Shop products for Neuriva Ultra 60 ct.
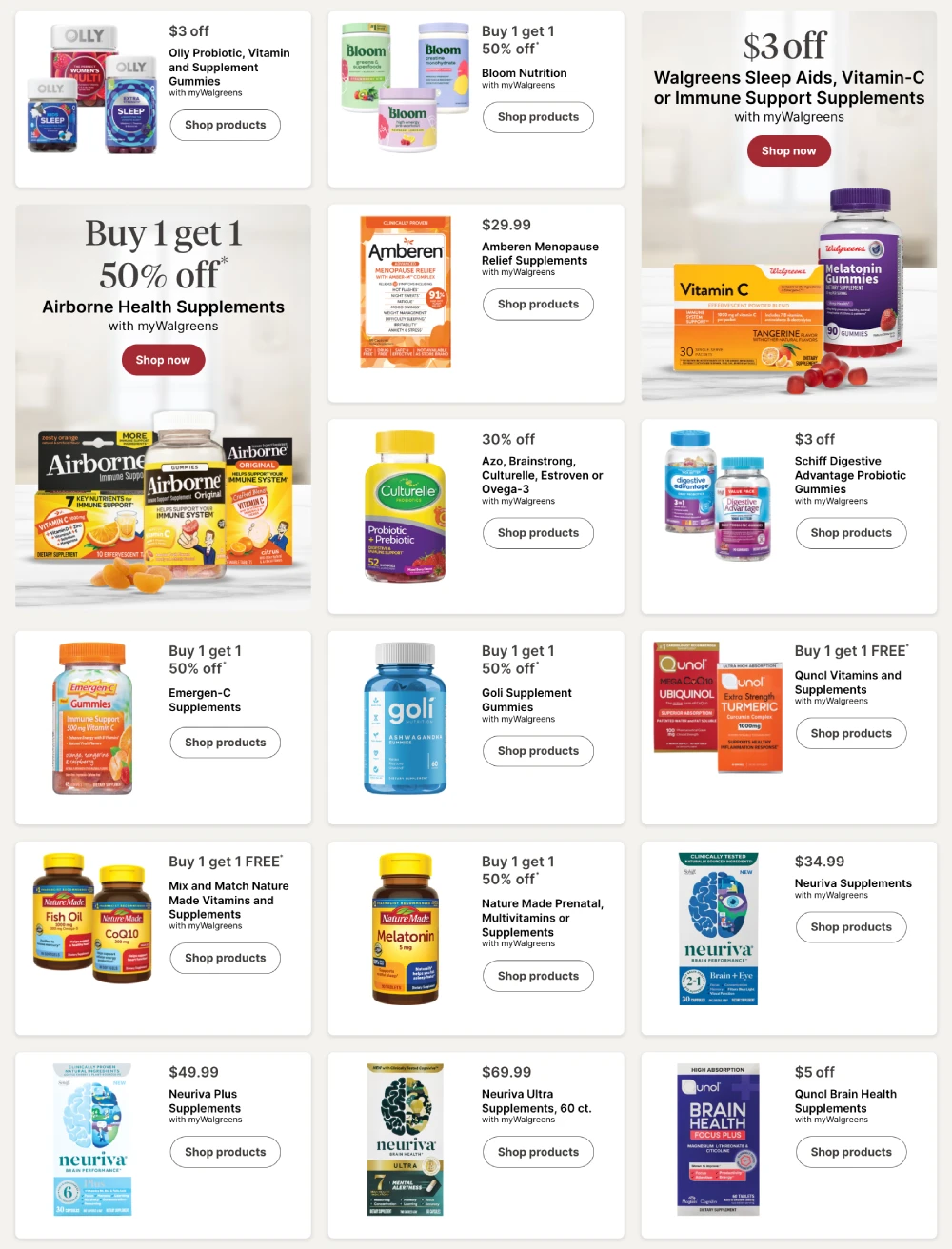Image resolution: width=952 pixels, height=1249 pixels. coord(538,1152)
